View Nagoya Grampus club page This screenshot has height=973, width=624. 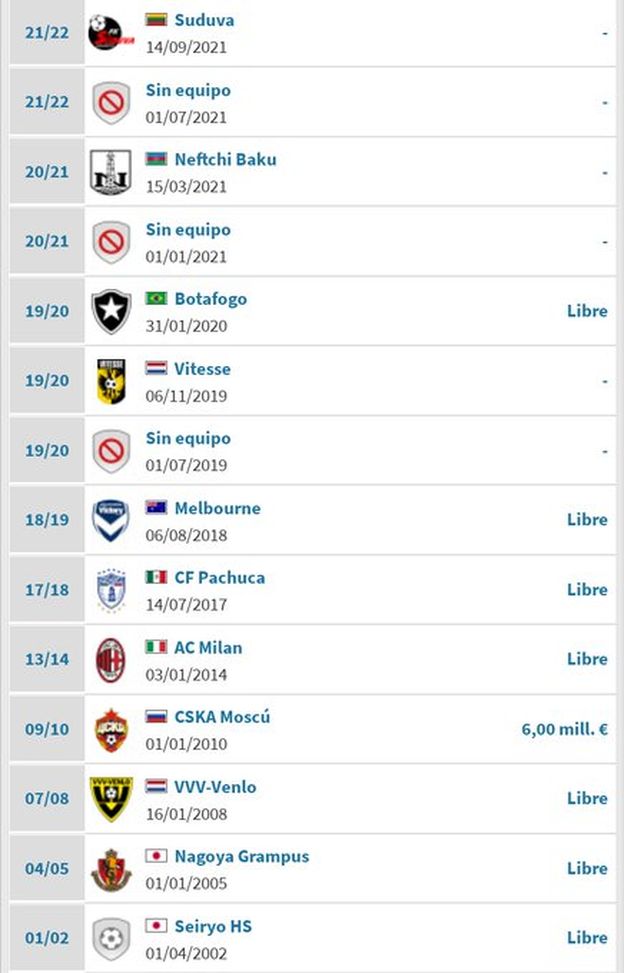(241, 857)
